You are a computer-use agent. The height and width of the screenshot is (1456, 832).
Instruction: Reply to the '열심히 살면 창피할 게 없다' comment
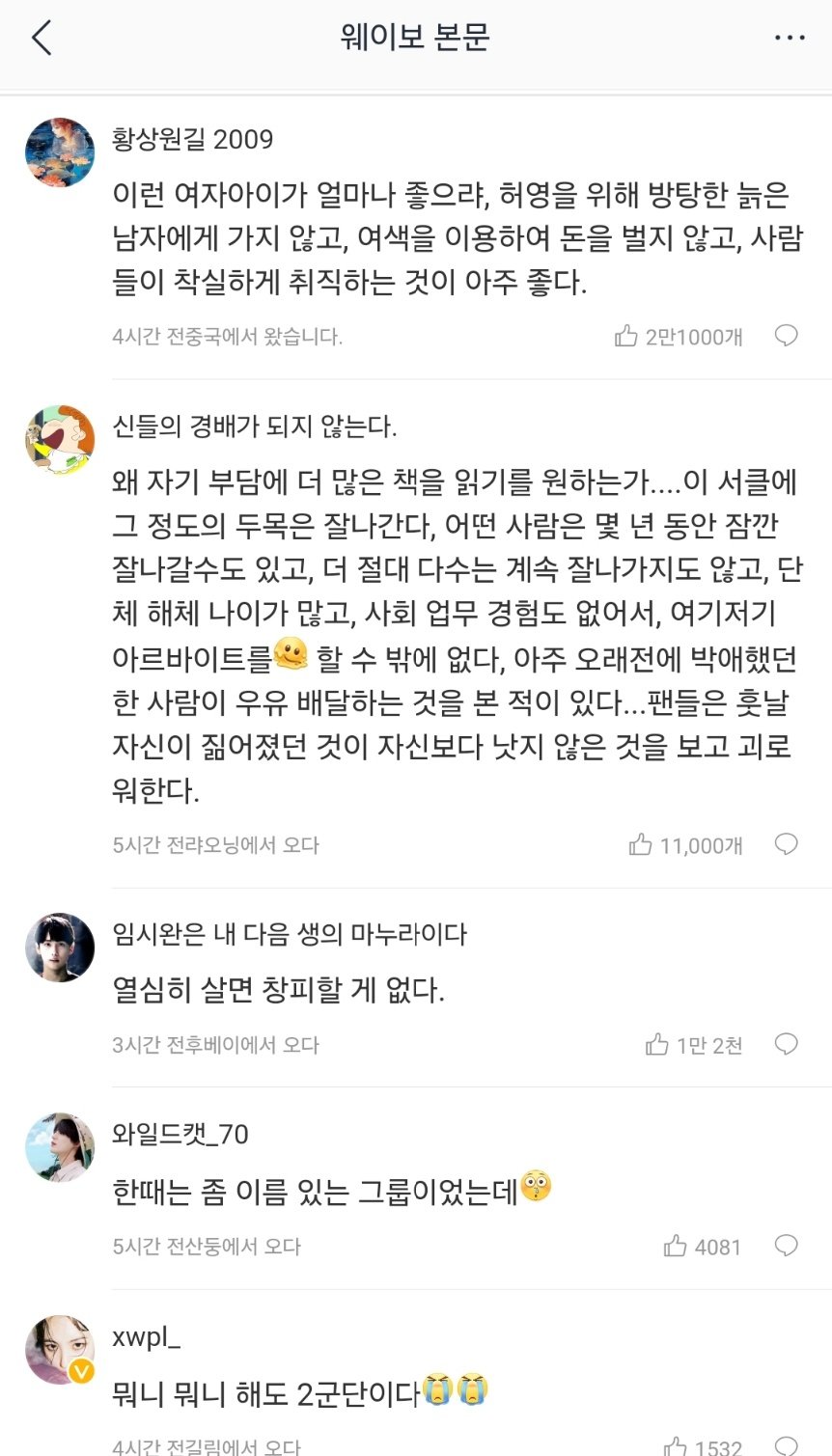point(787,1045)
